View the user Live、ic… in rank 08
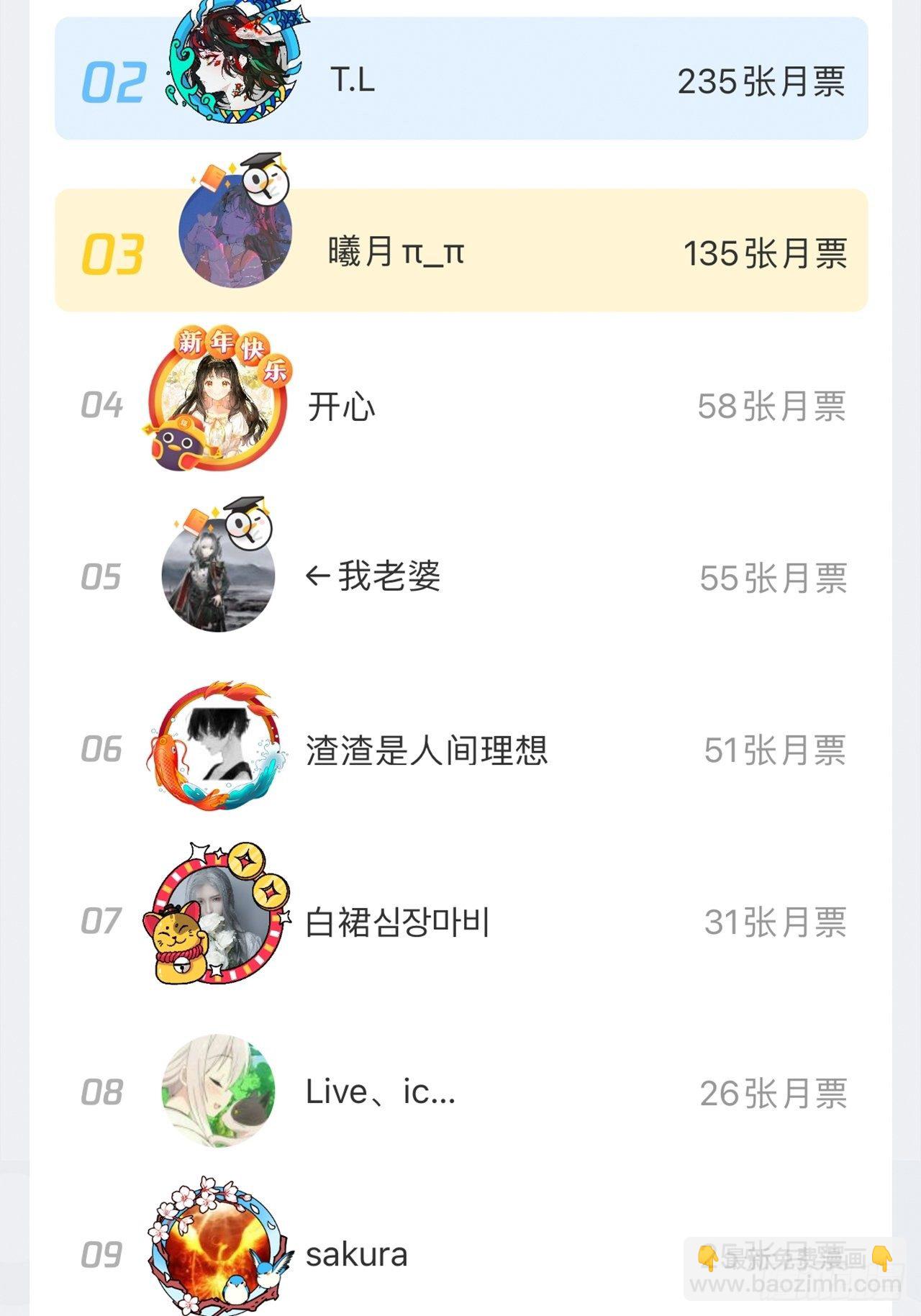Image resolution: width=921 pixels, height=1316 pixels. [380, 1092]
